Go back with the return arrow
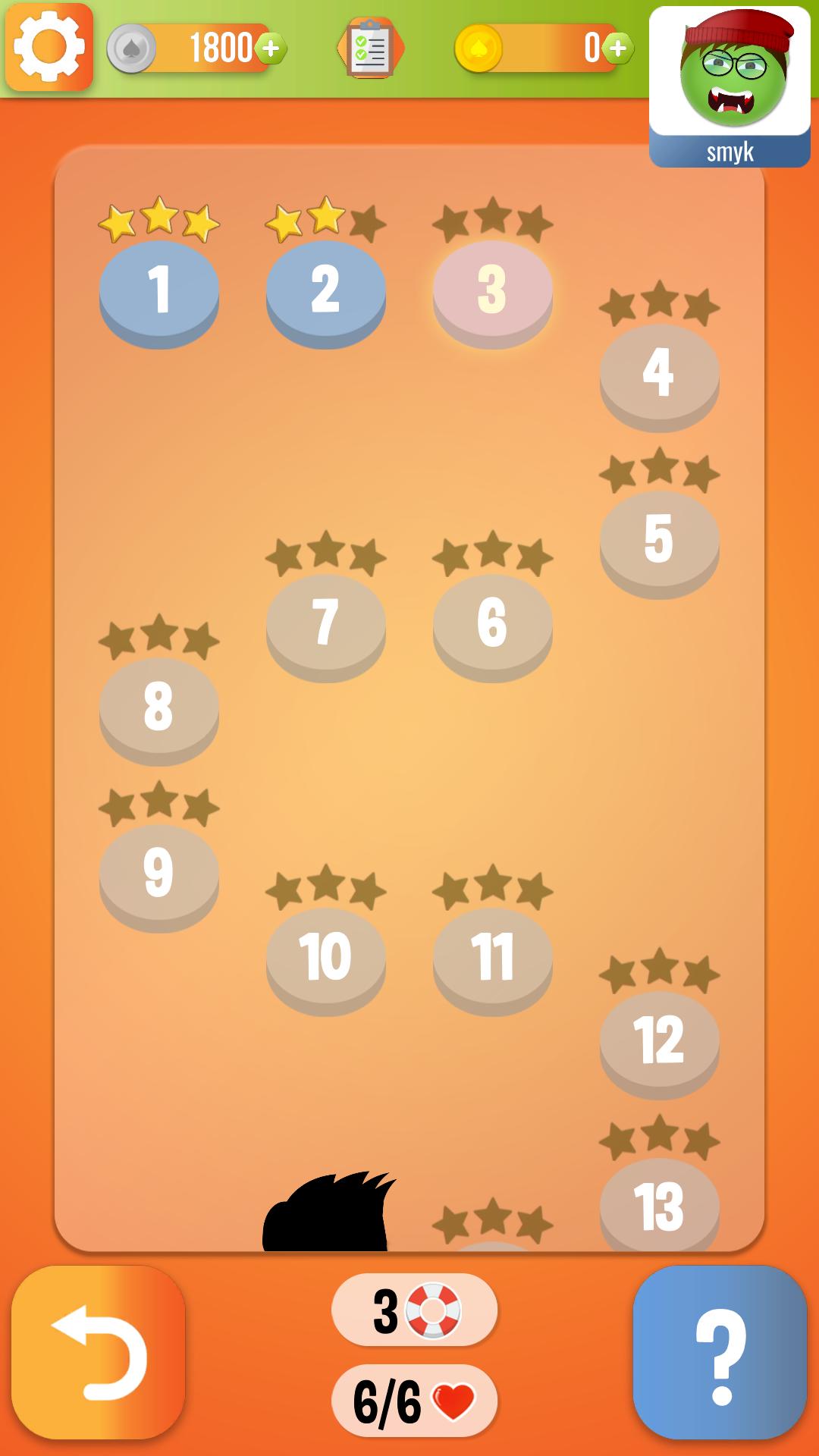This screenshot has height=1456, width=819. coord(99,1352)
